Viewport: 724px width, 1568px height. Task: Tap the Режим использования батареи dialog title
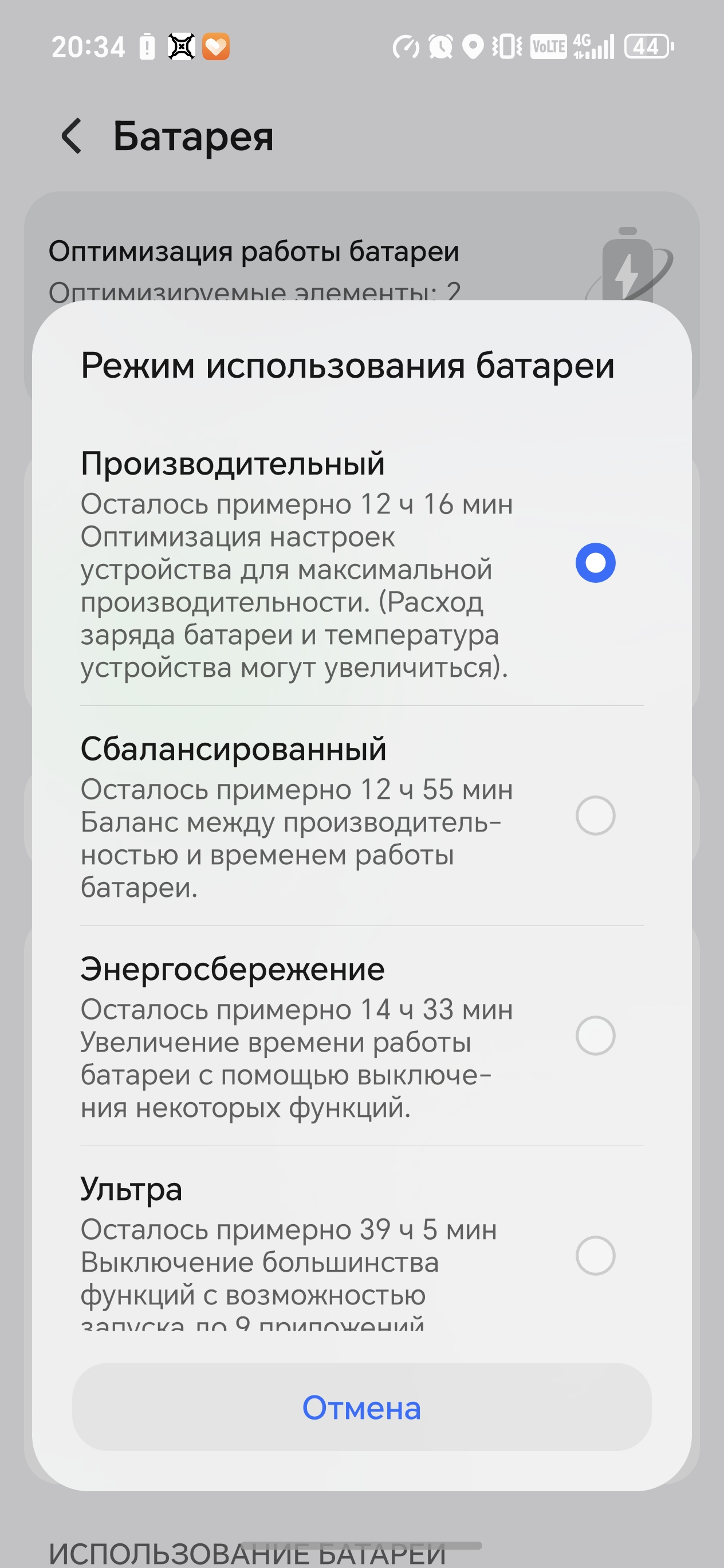tap(349, 365)
